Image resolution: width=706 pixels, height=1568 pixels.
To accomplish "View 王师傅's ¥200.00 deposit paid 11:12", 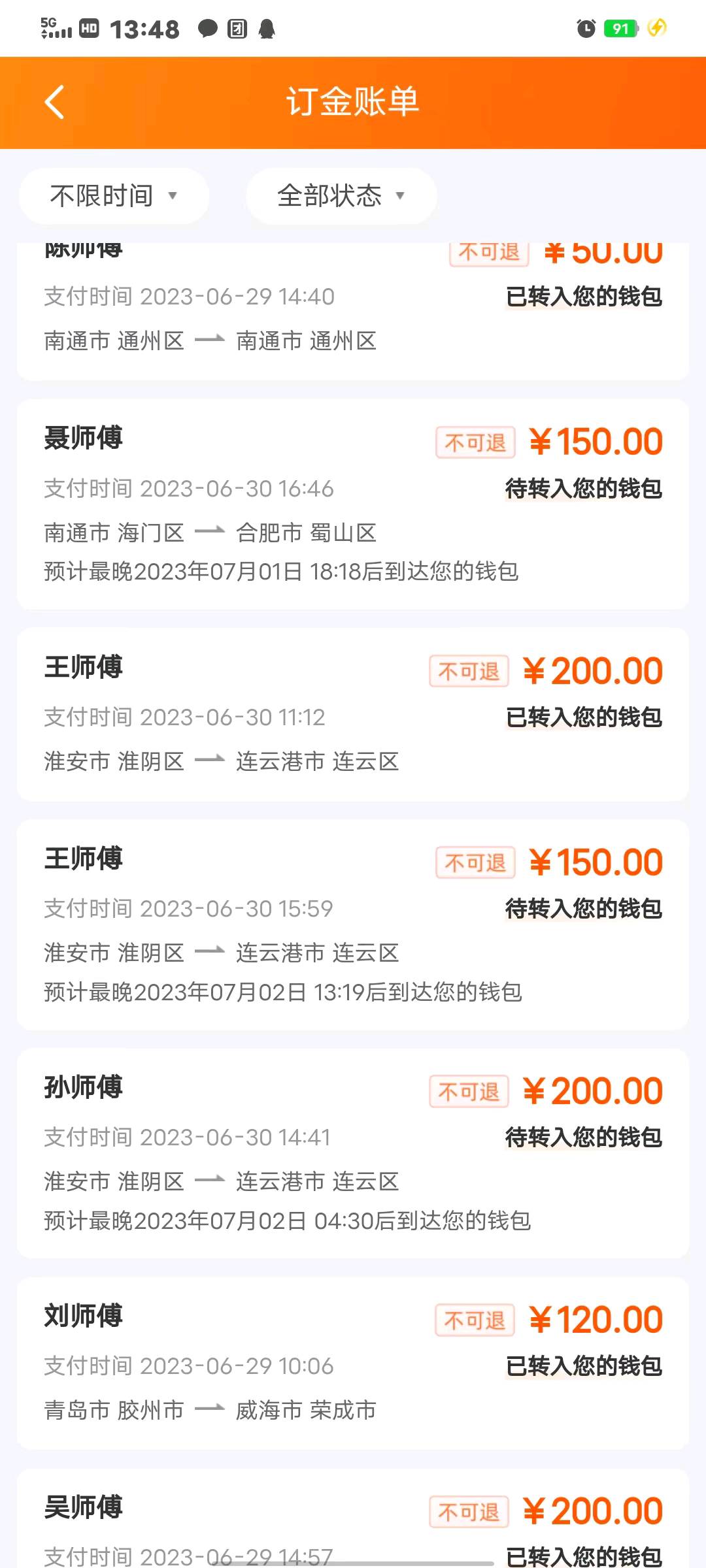I will pos(353,714).
